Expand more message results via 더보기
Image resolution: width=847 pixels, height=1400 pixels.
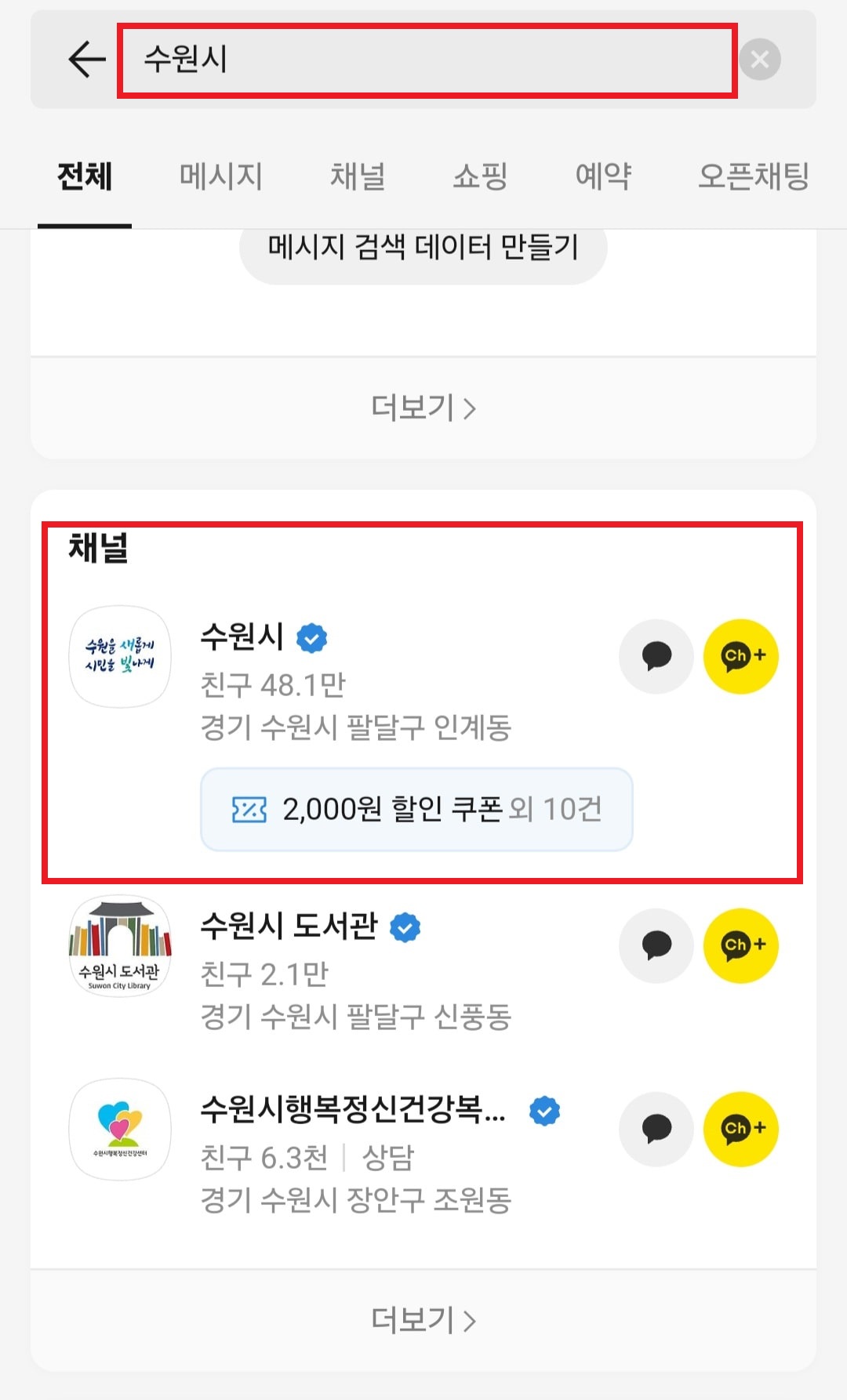tap(423, 407)
